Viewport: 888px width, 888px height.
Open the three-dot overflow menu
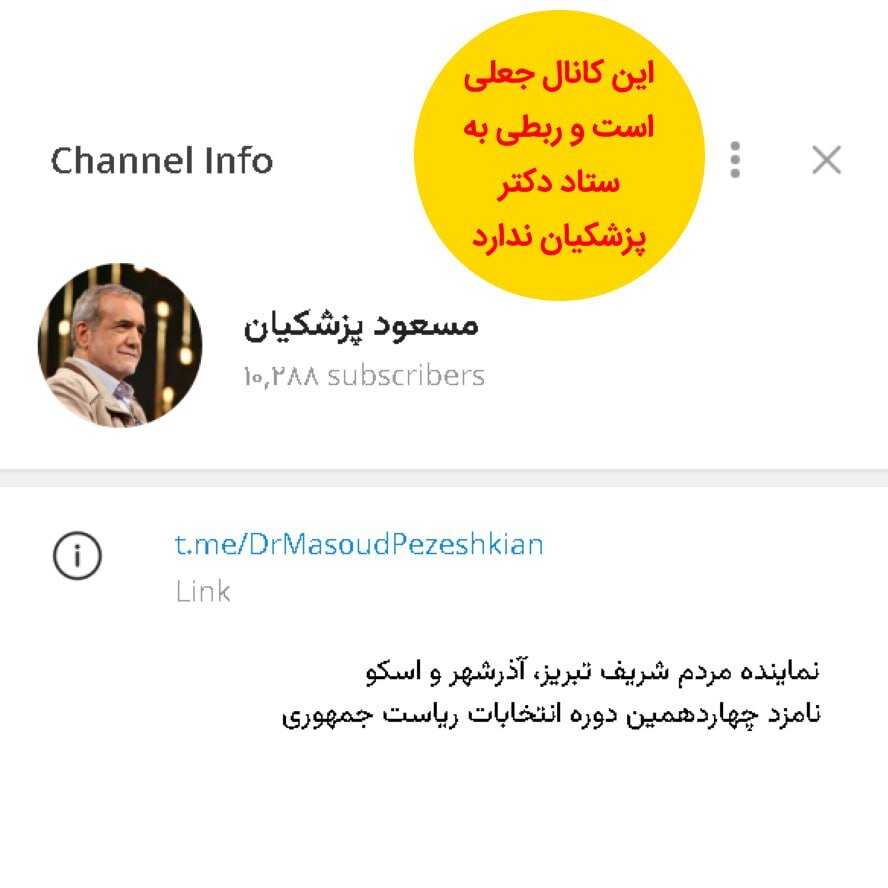coord(735,160)
